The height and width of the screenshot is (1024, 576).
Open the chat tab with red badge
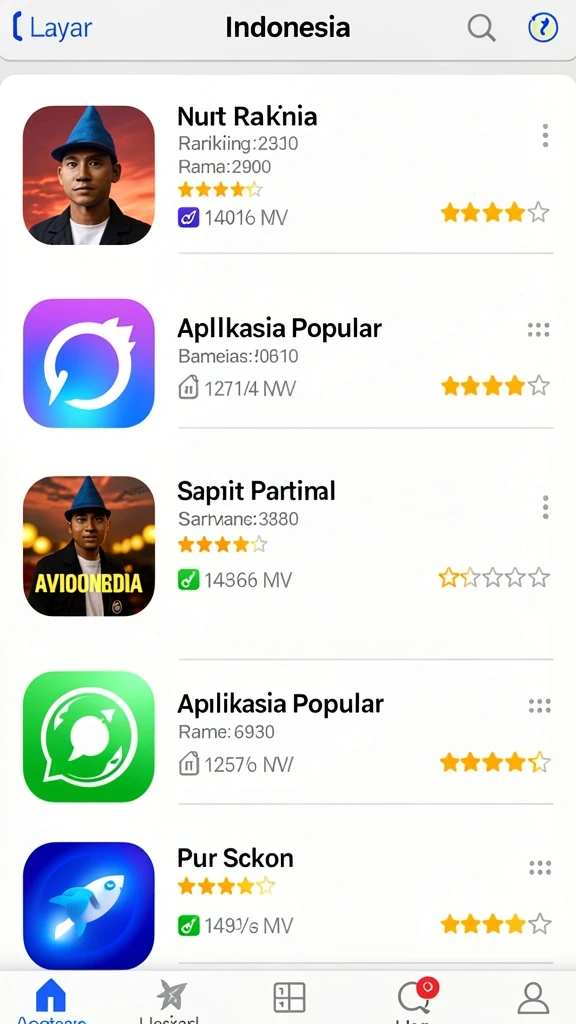click(416, 997)
